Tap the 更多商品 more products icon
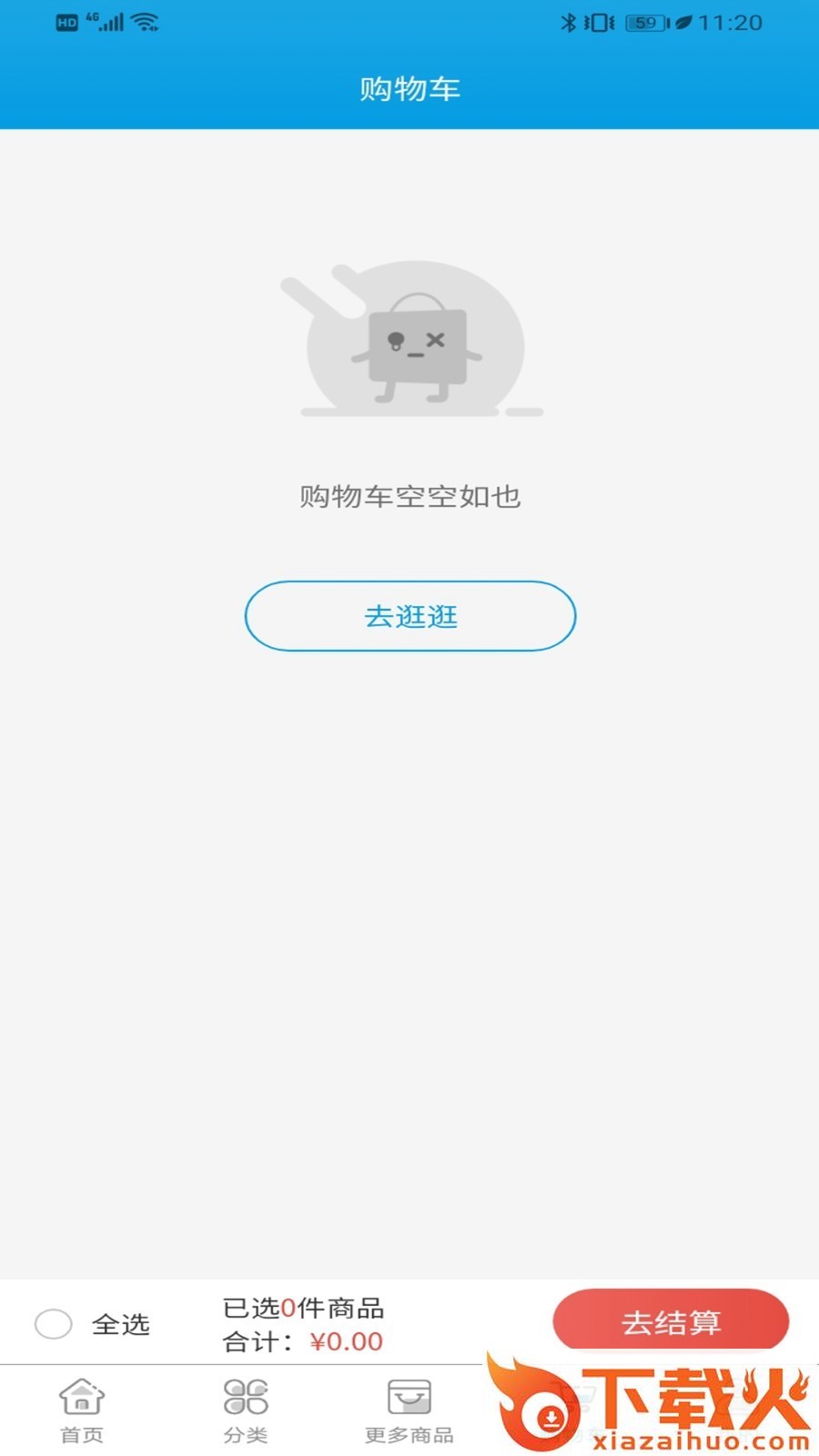819x1456 pixels. [x=408, y=1394]
